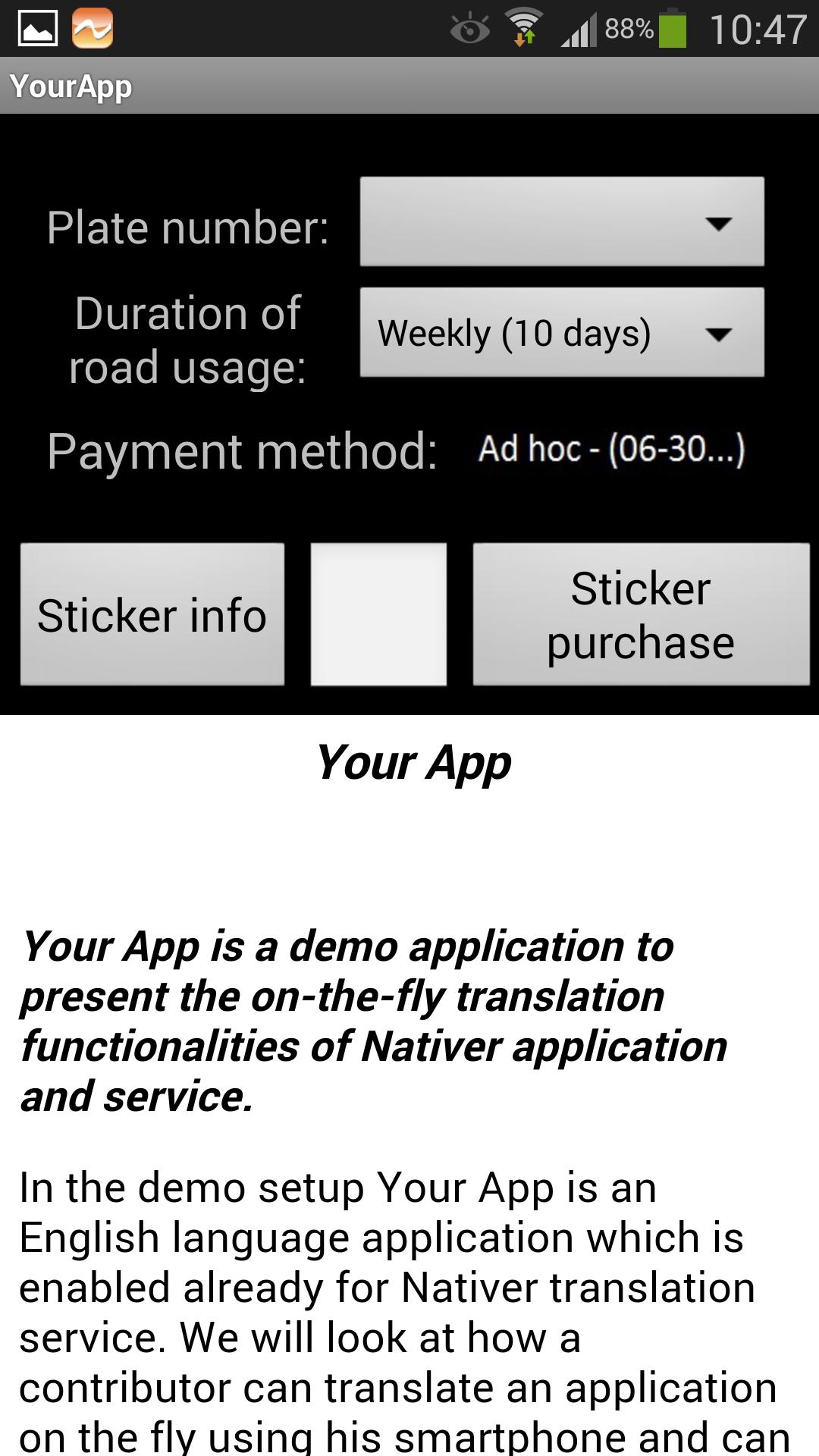Viewport: 819px width, 1456px height.
Task: Open the Weekly (10 days) dropdown arrow
Action: point(720,334)
